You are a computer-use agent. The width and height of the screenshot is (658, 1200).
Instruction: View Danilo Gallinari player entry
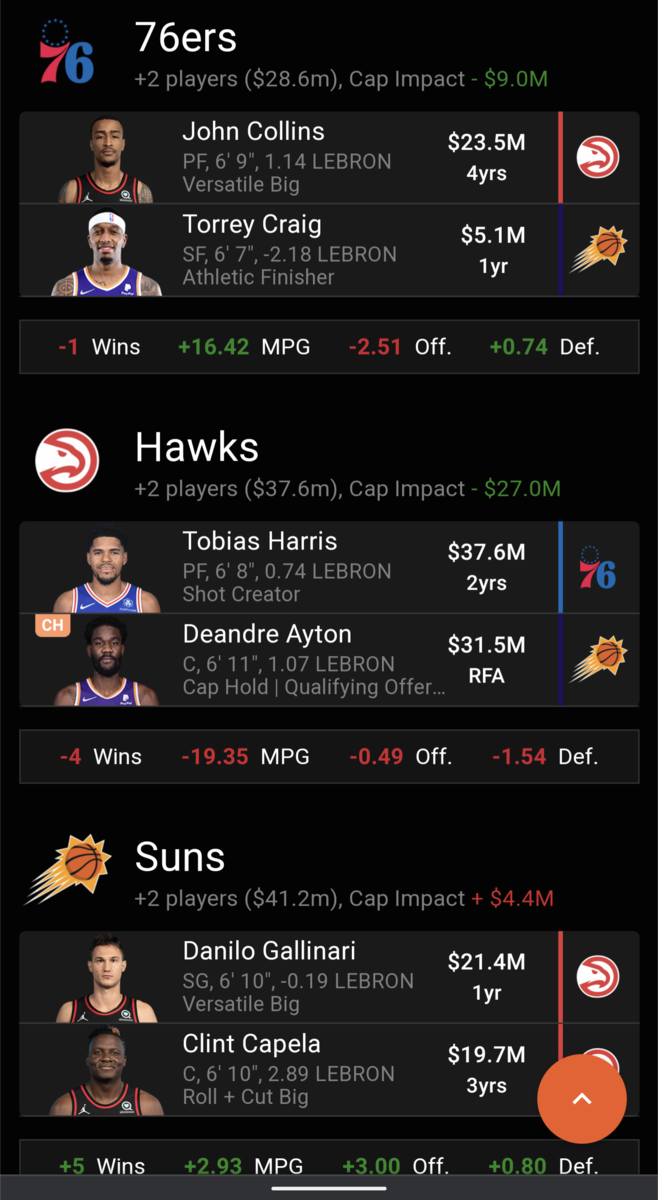coord(300,977)
